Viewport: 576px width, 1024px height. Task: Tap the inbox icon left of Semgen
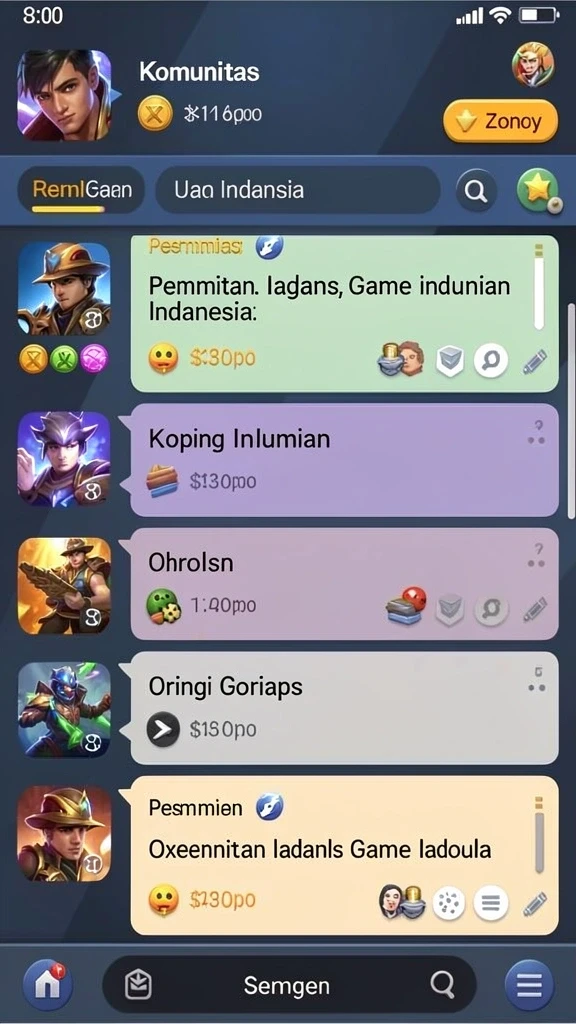(138, 985)
